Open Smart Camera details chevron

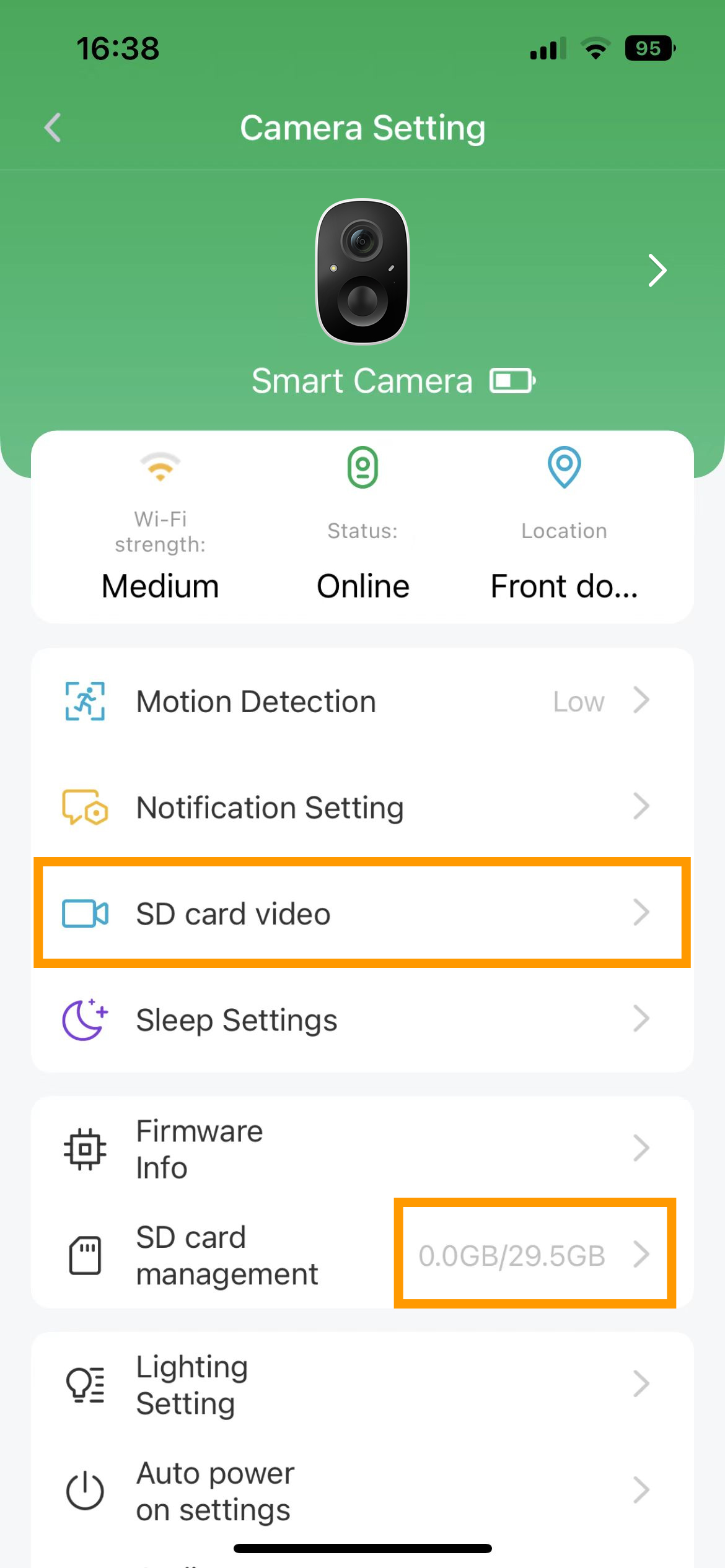click(657, 270)
